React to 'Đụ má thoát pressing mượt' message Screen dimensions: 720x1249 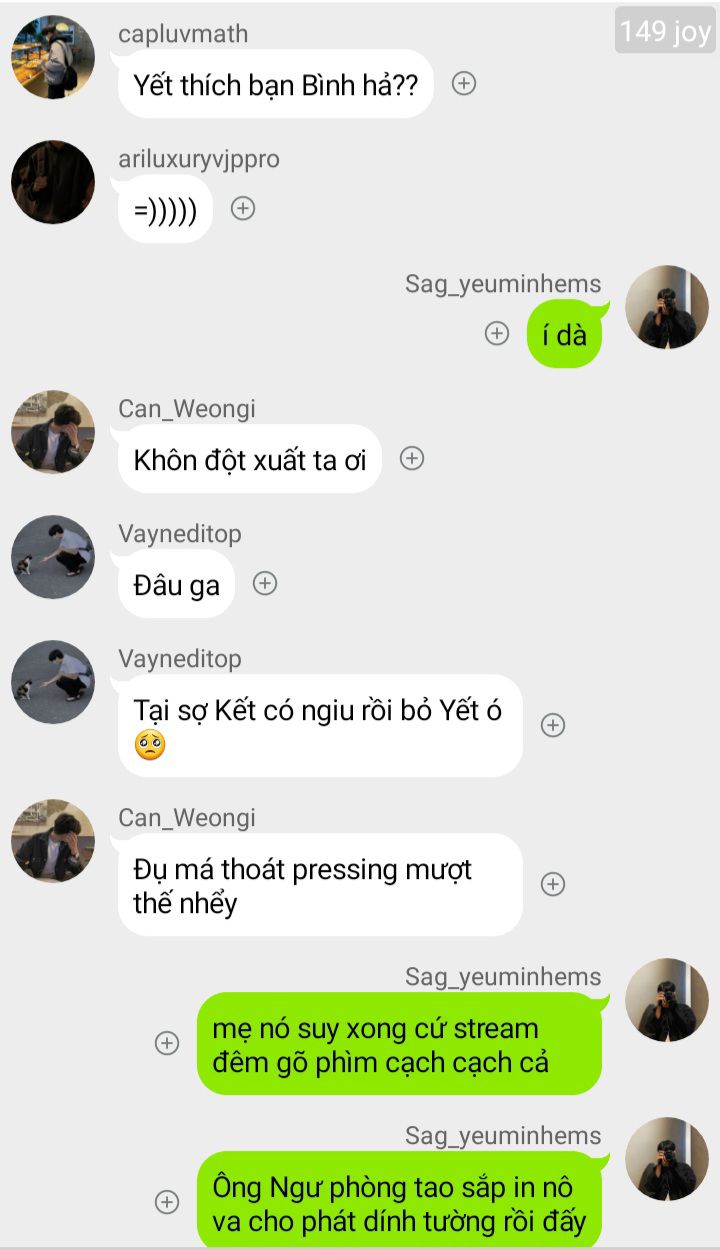pos(553,885)
